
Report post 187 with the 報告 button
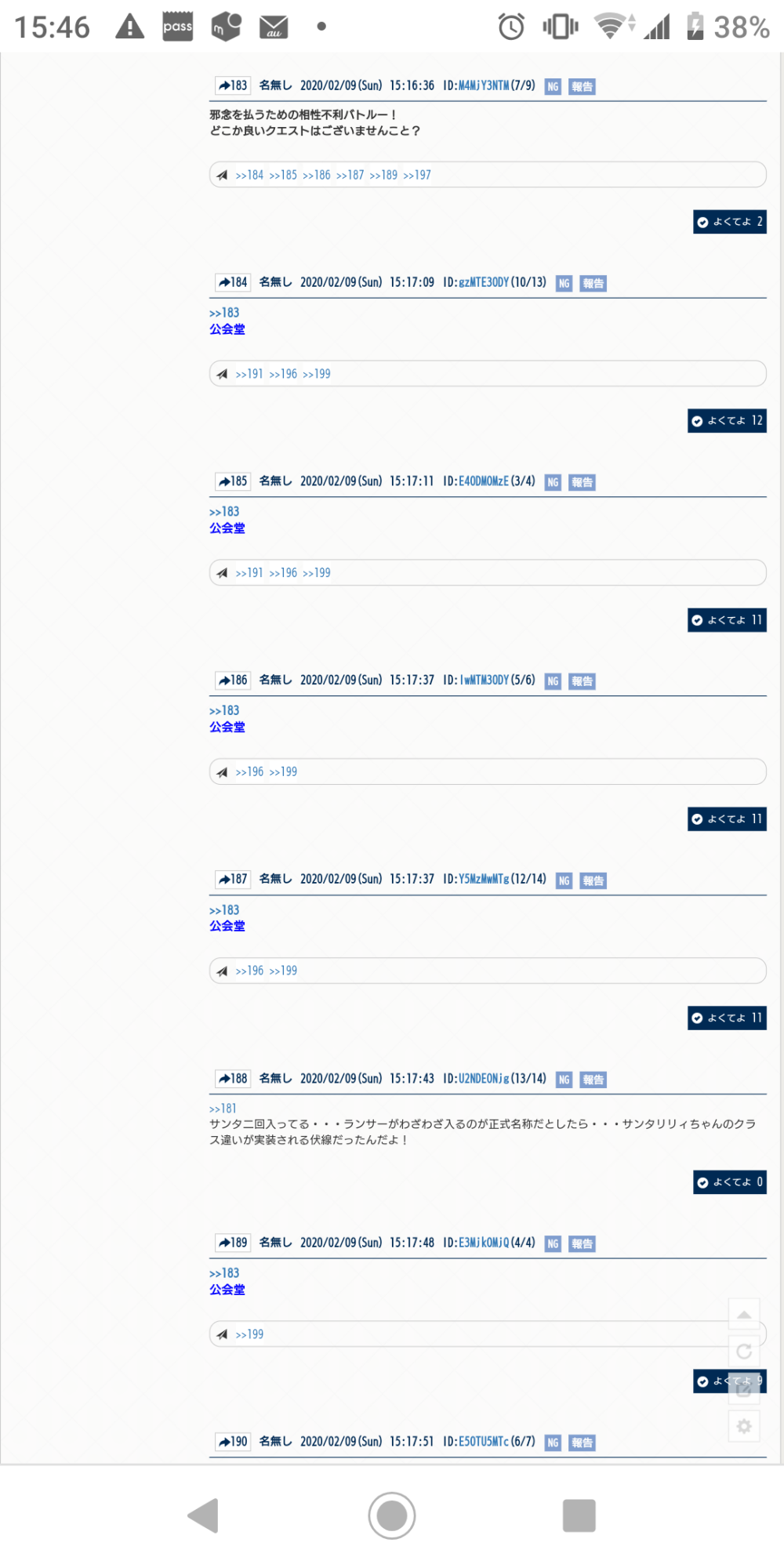pos(593,880)
